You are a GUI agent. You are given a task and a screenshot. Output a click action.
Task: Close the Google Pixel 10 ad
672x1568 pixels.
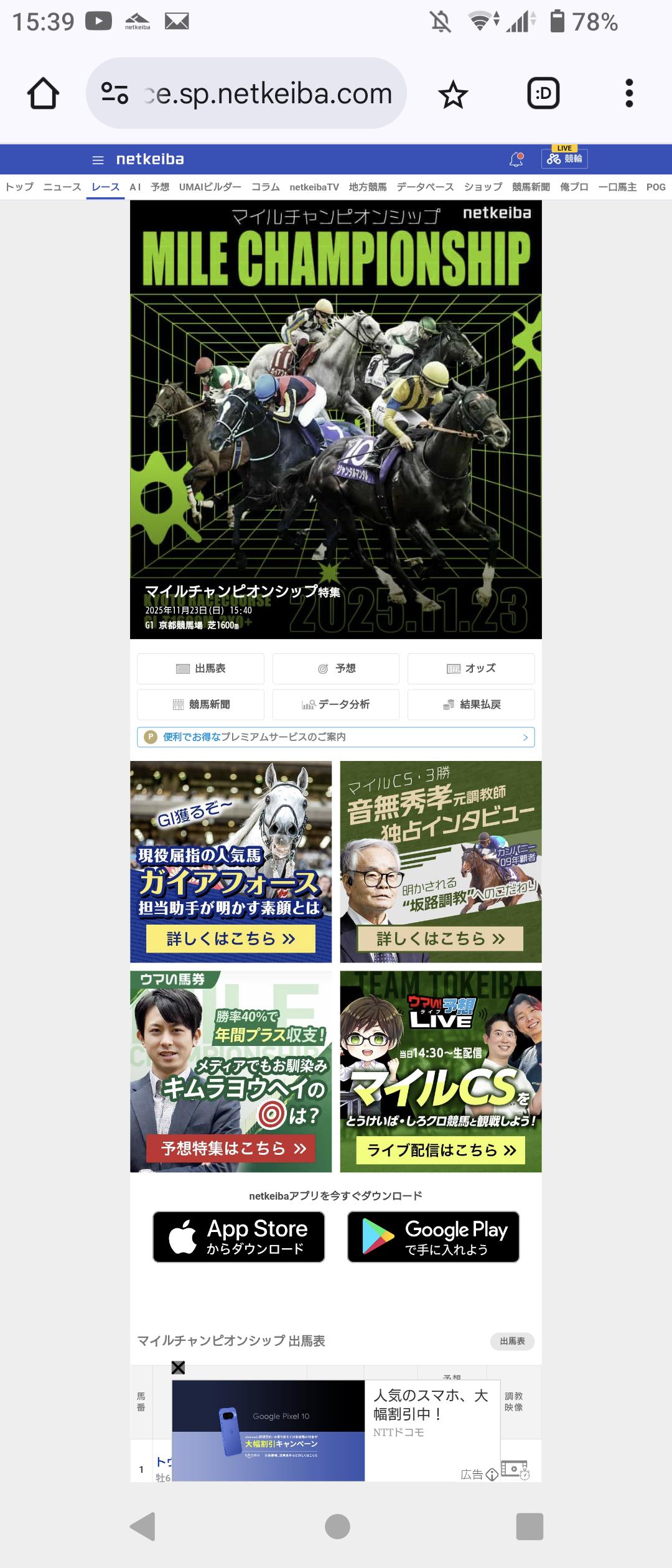tap(178, 1367)
